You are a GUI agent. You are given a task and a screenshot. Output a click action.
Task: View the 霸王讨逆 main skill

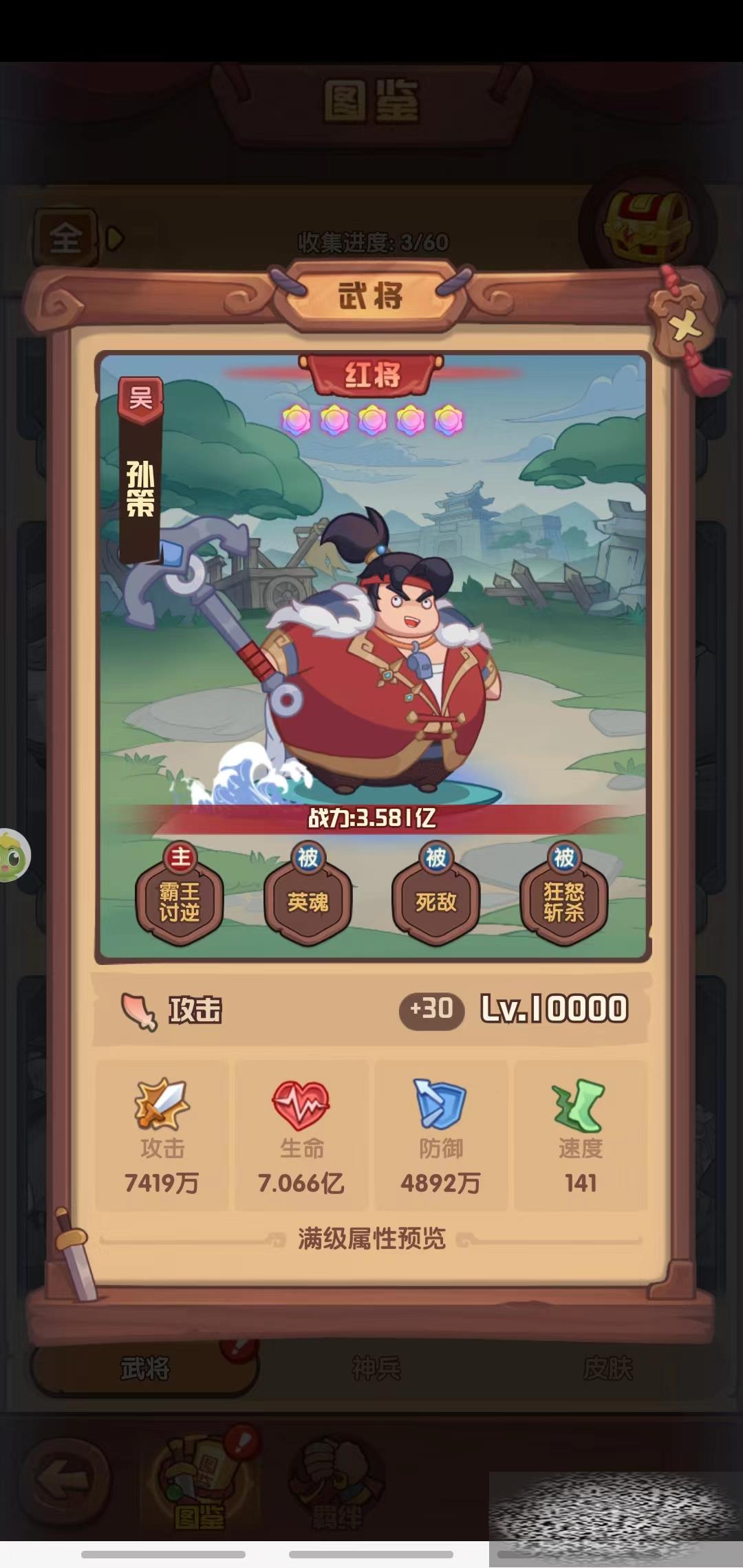(180, 901)
